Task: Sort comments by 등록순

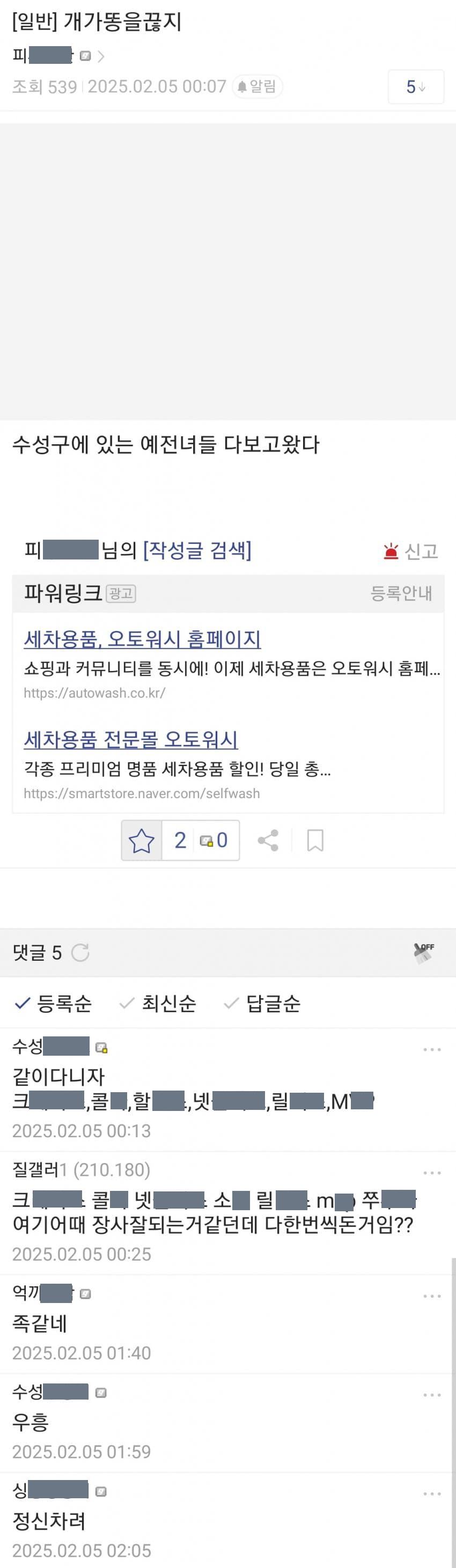Action: [x=54, y=1004]
